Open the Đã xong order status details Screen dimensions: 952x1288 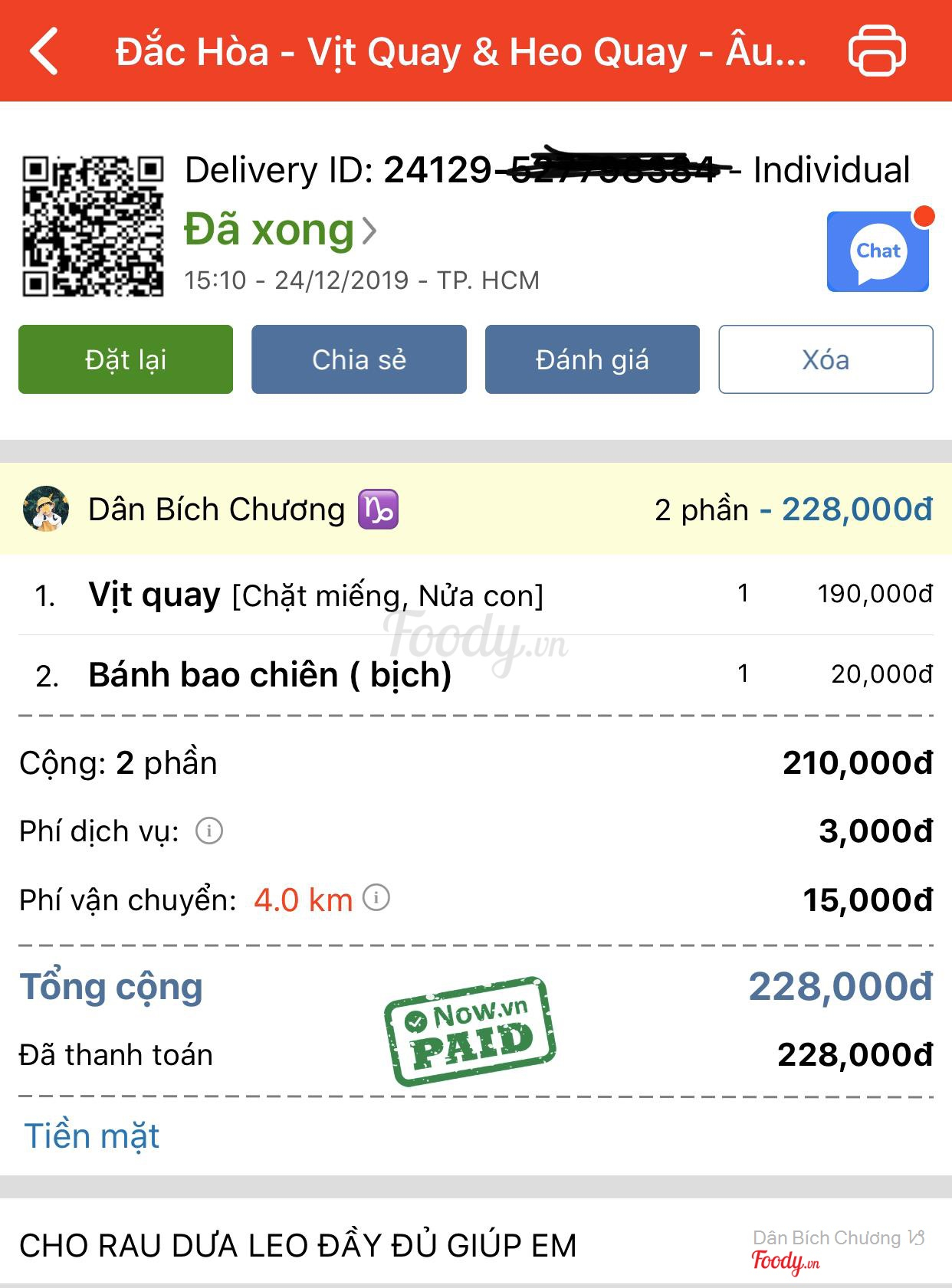tap(281, 230)
